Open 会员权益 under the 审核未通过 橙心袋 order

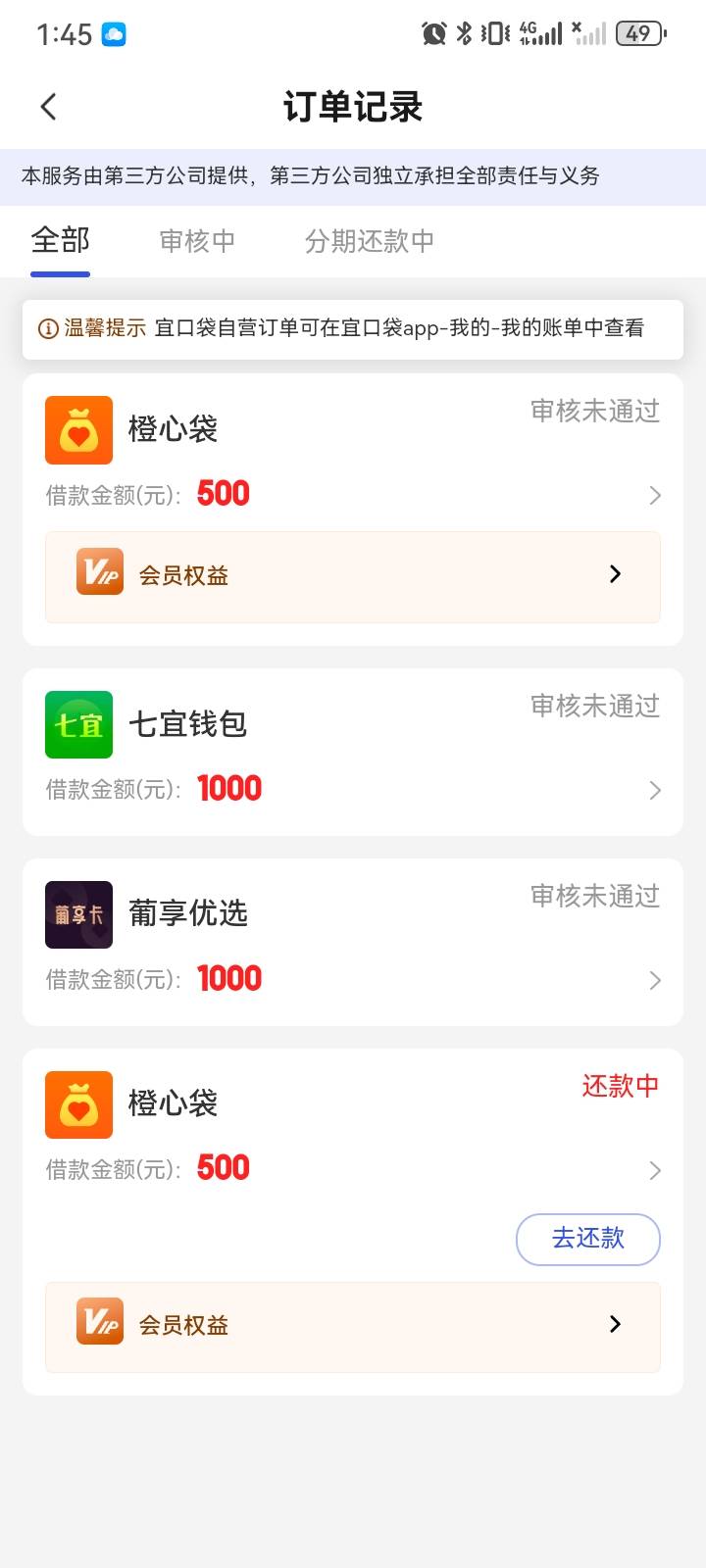(x=353, y=576)
